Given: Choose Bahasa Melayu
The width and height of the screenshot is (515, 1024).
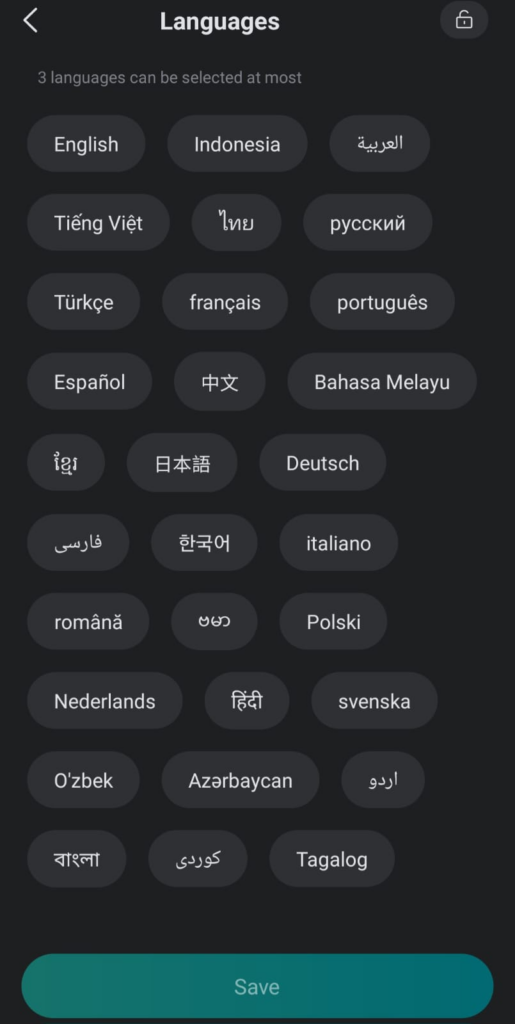Looking at the screenshot, I should [x=382, y=381].
